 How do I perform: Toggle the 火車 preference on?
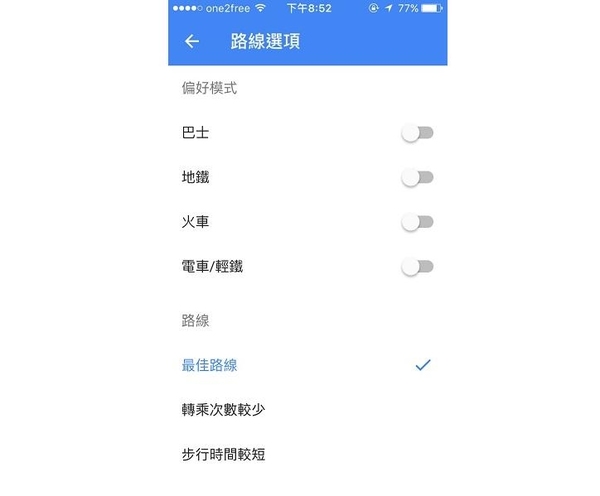pyautogui.click(x=417, y=223)
